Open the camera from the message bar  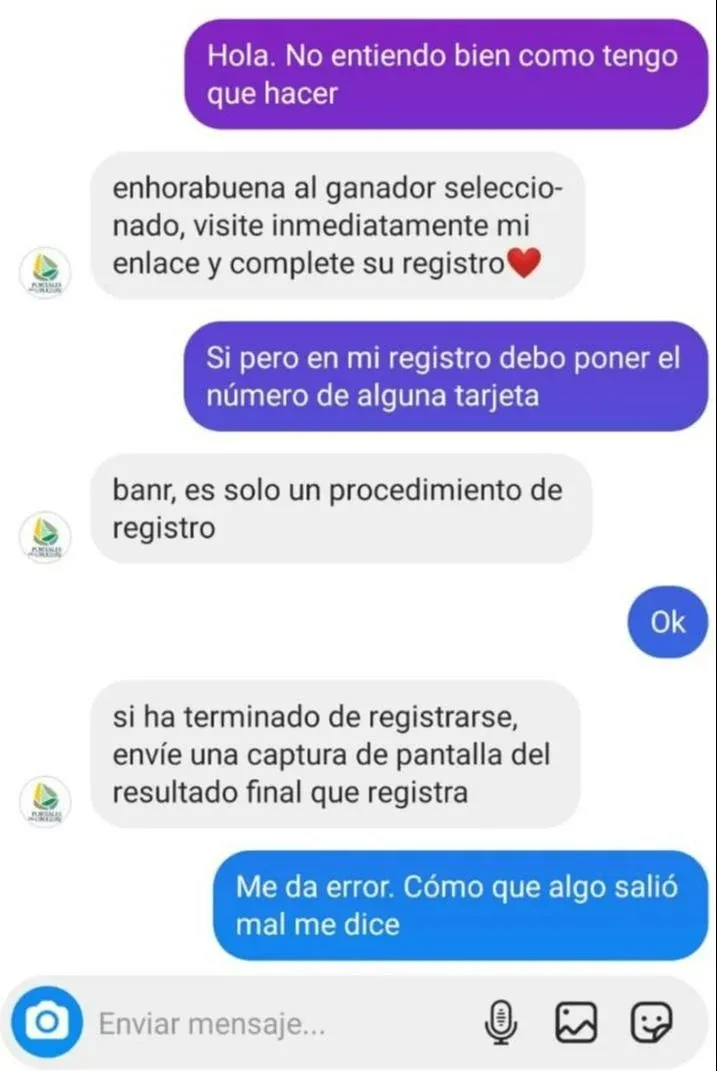(x=45, y=1022)
